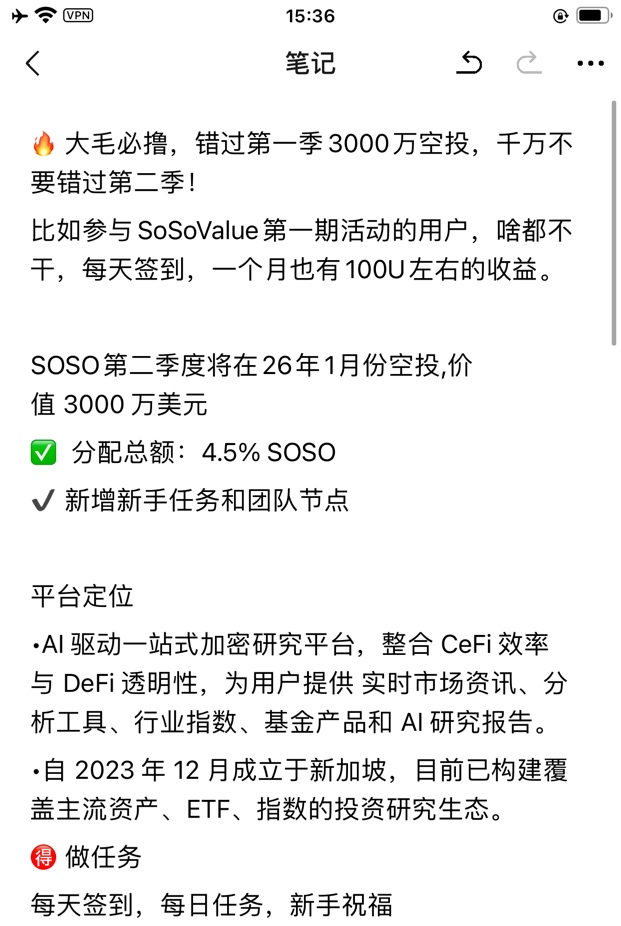Redo the last edit

(529, 64)
